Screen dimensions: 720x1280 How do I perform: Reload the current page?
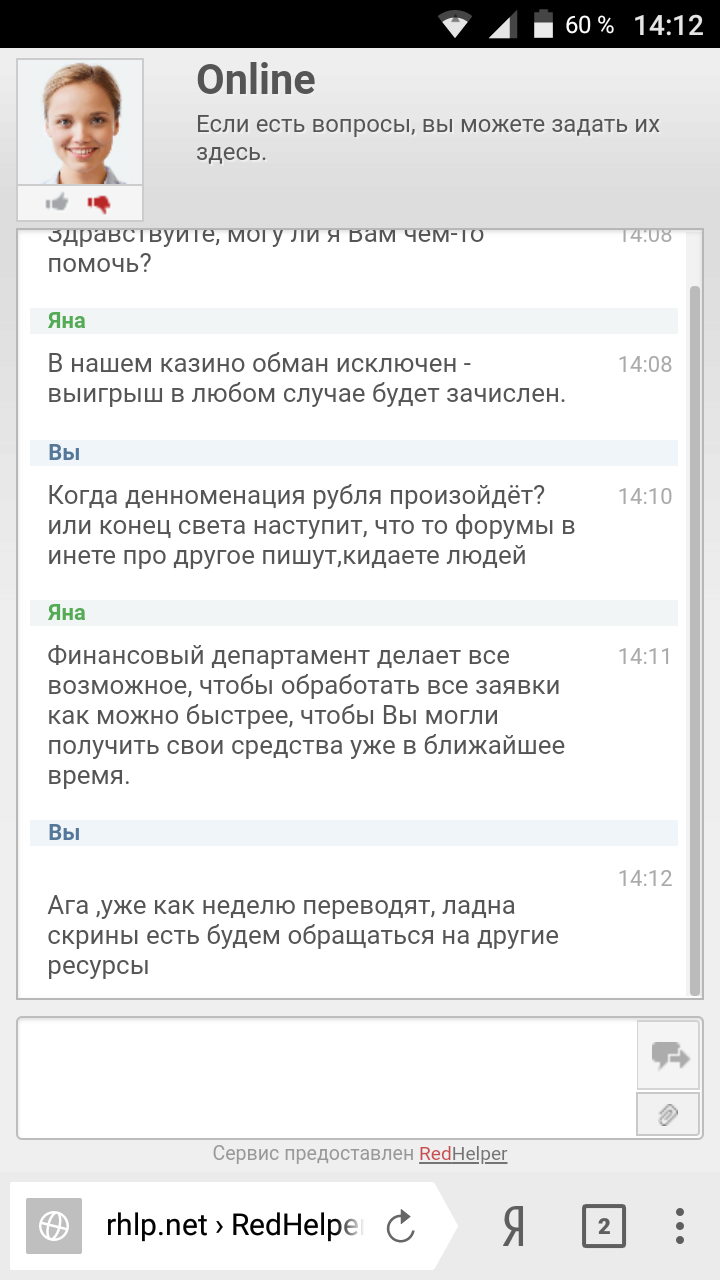(x=400, y=1226)
